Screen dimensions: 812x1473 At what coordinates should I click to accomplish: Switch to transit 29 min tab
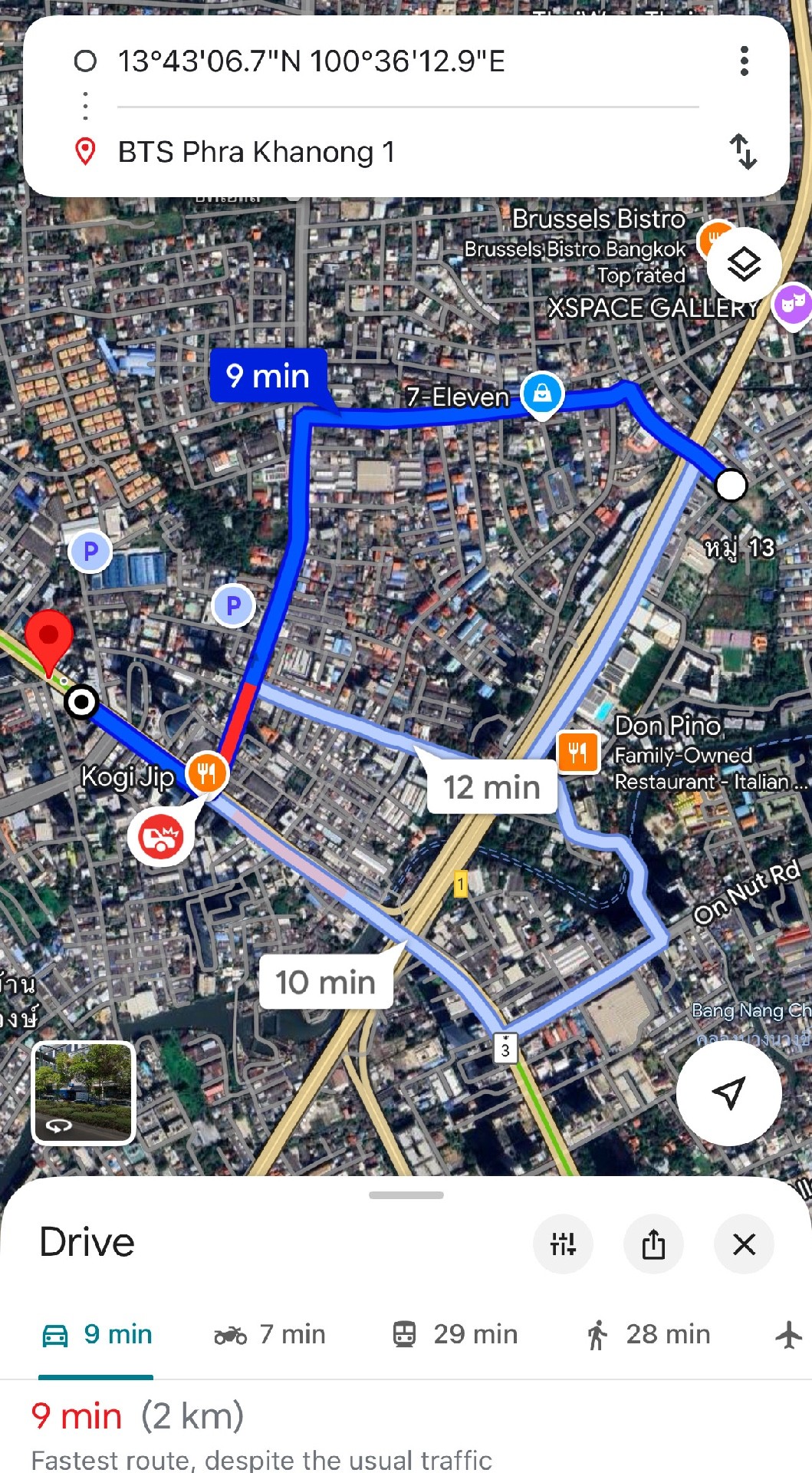point(455,1335)
